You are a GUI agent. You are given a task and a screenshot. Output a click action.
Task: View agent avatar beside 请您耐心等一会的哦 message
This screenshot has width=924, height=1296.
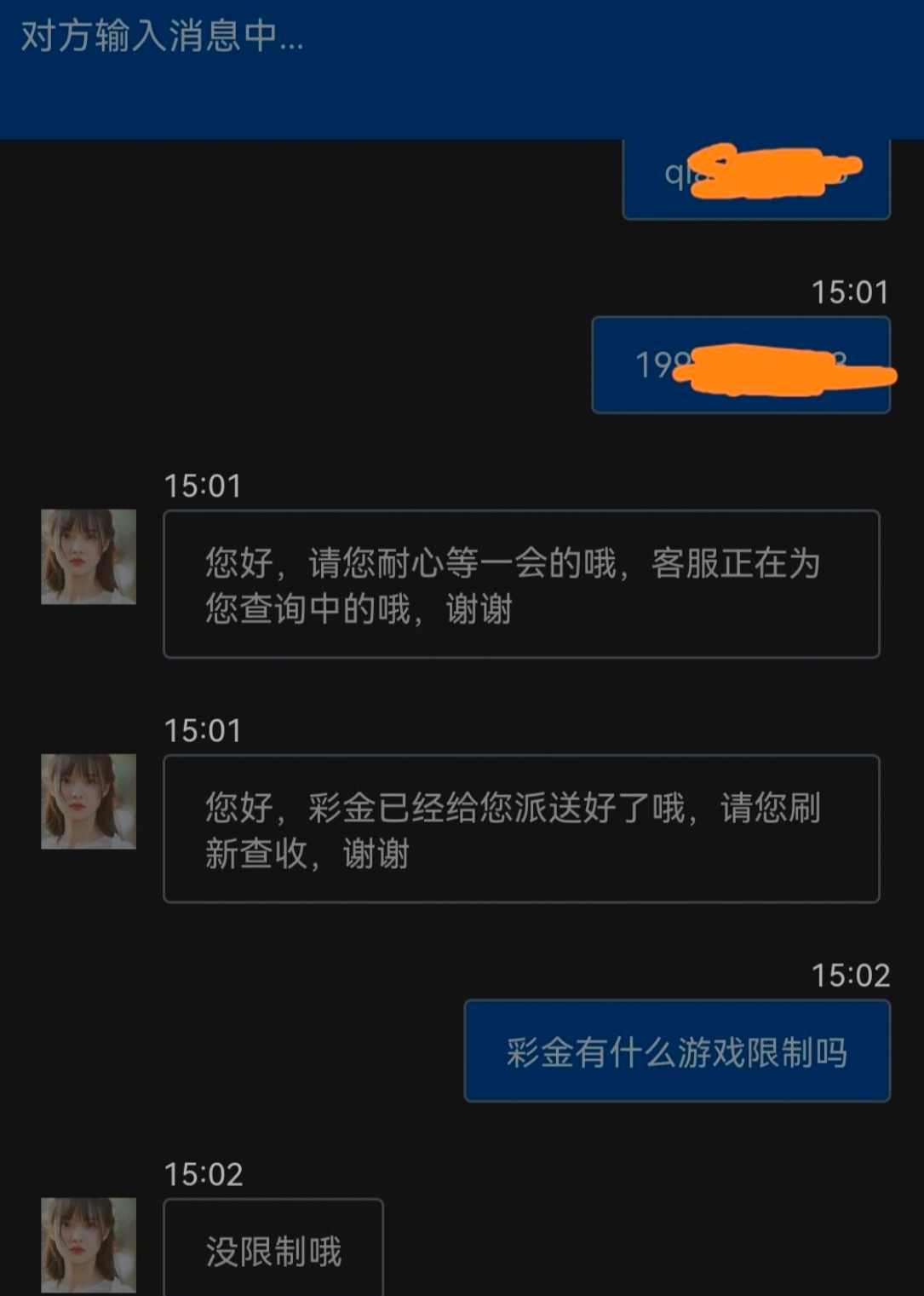(89, 556)
